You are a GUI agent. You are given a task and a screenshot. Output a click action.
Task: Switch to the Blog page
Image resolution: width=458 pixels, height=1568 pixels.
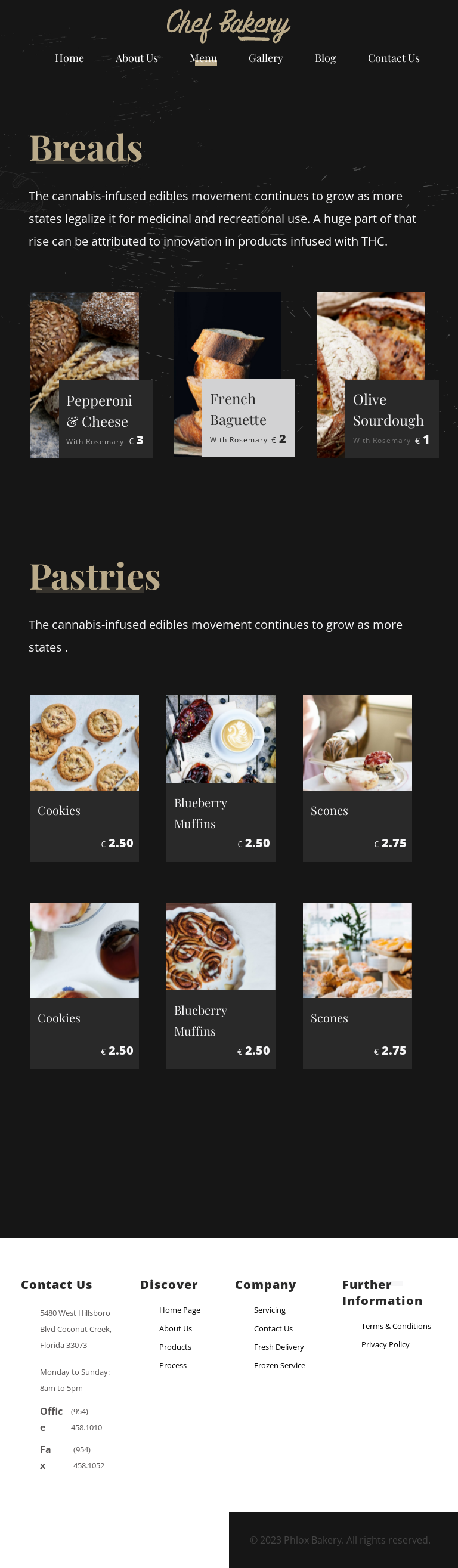point(325,58)
